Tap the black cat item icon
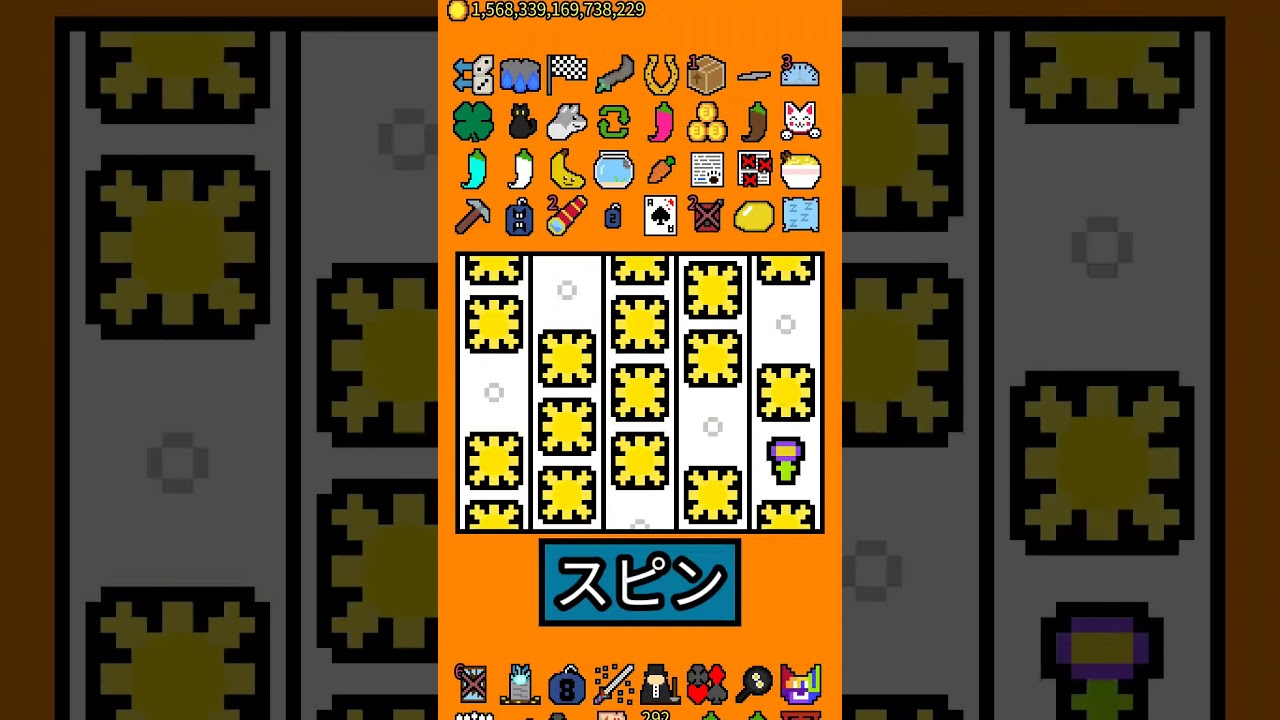 coord(521,122)
